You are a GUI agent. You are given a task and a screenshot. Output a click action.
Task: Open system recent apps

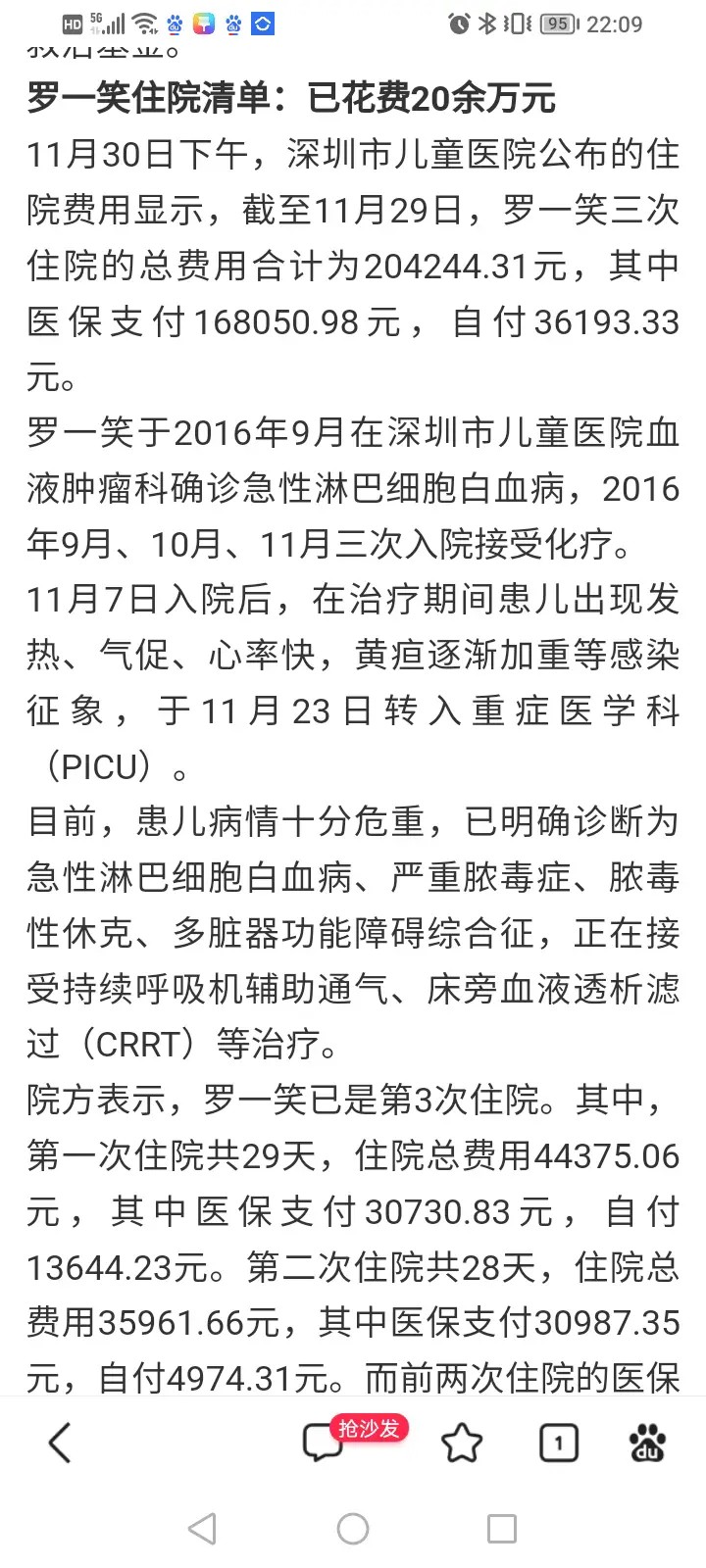coord(501,1529)
